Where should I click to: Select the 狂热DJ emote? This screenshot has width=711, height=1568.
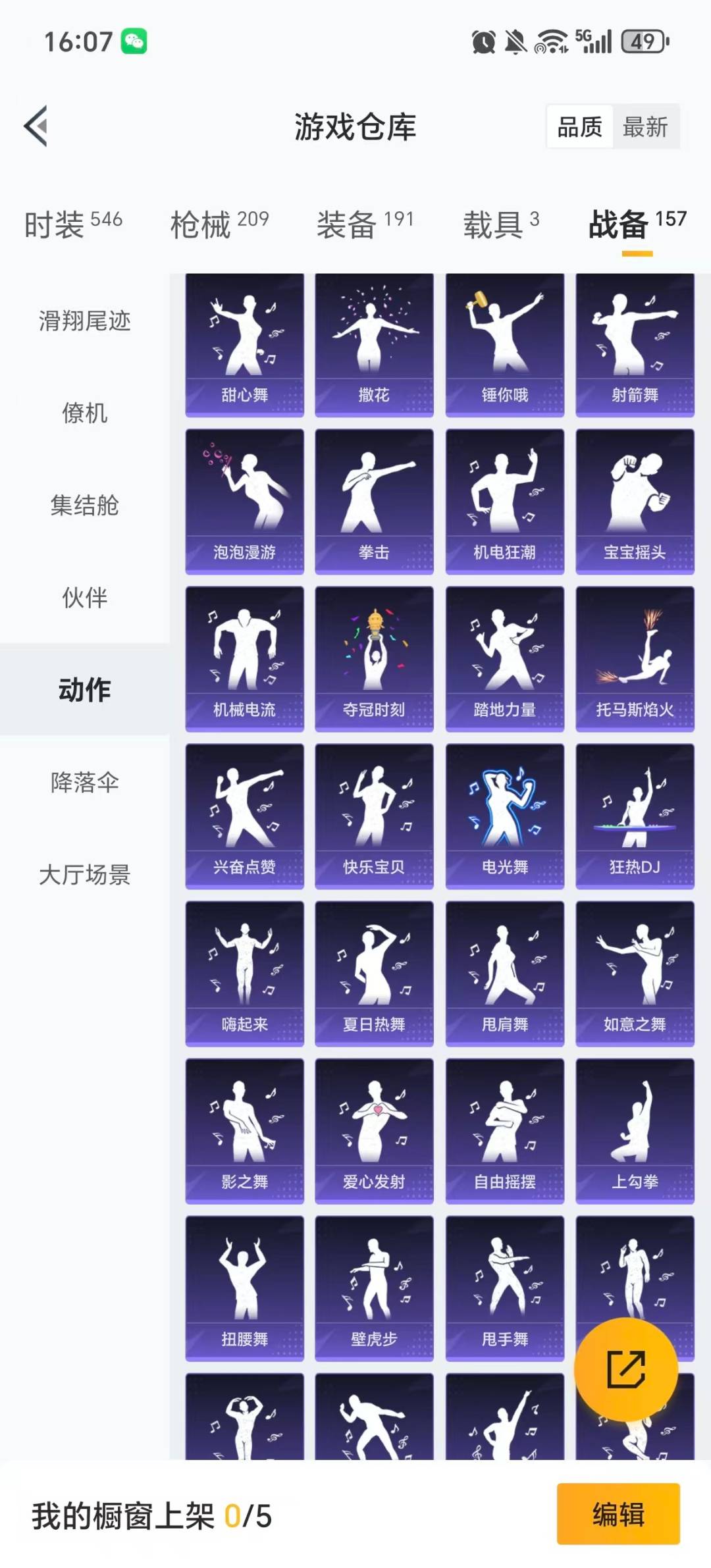tap(634, 816)
